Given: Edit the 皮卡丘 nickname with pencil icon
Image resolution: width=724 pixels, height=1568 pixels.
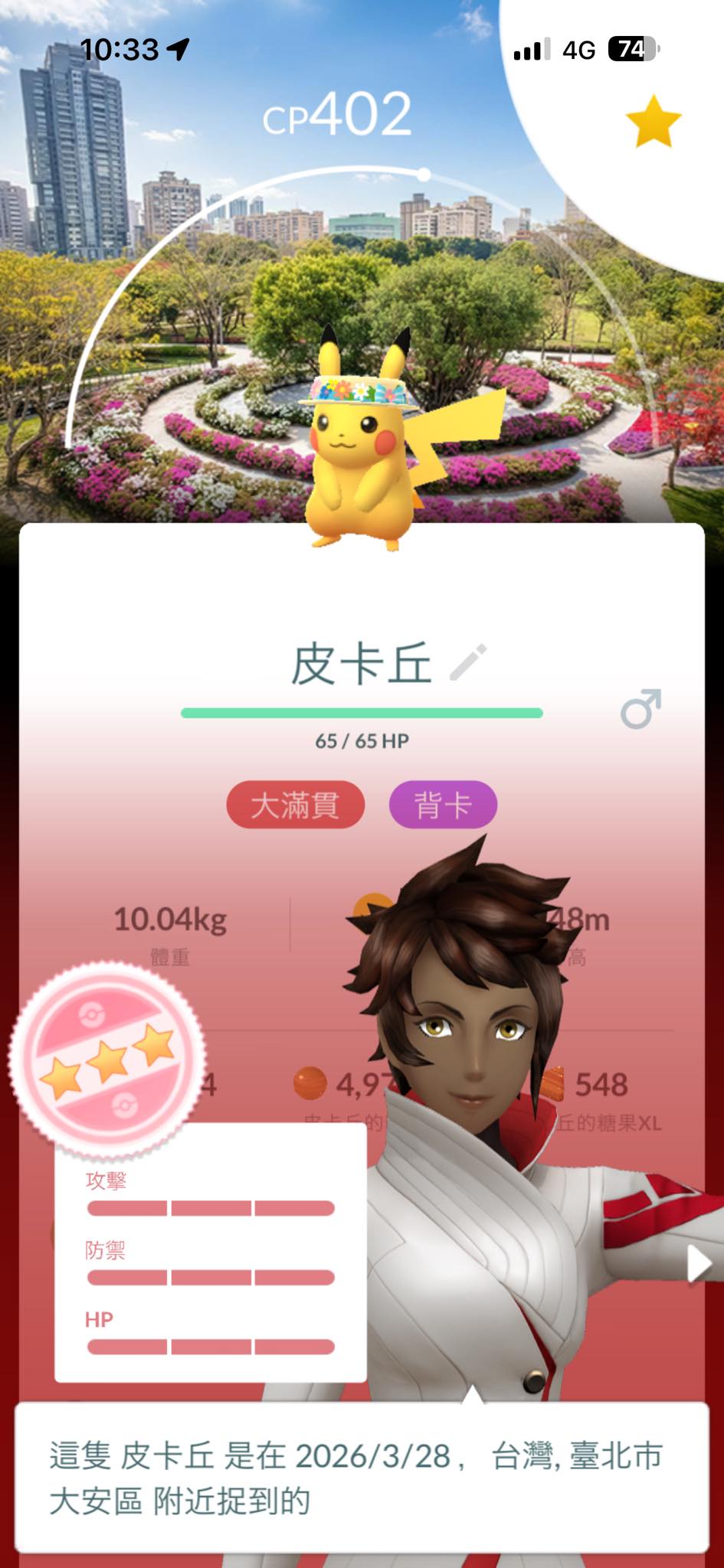Looking at the screenshot, I should 468,663.
